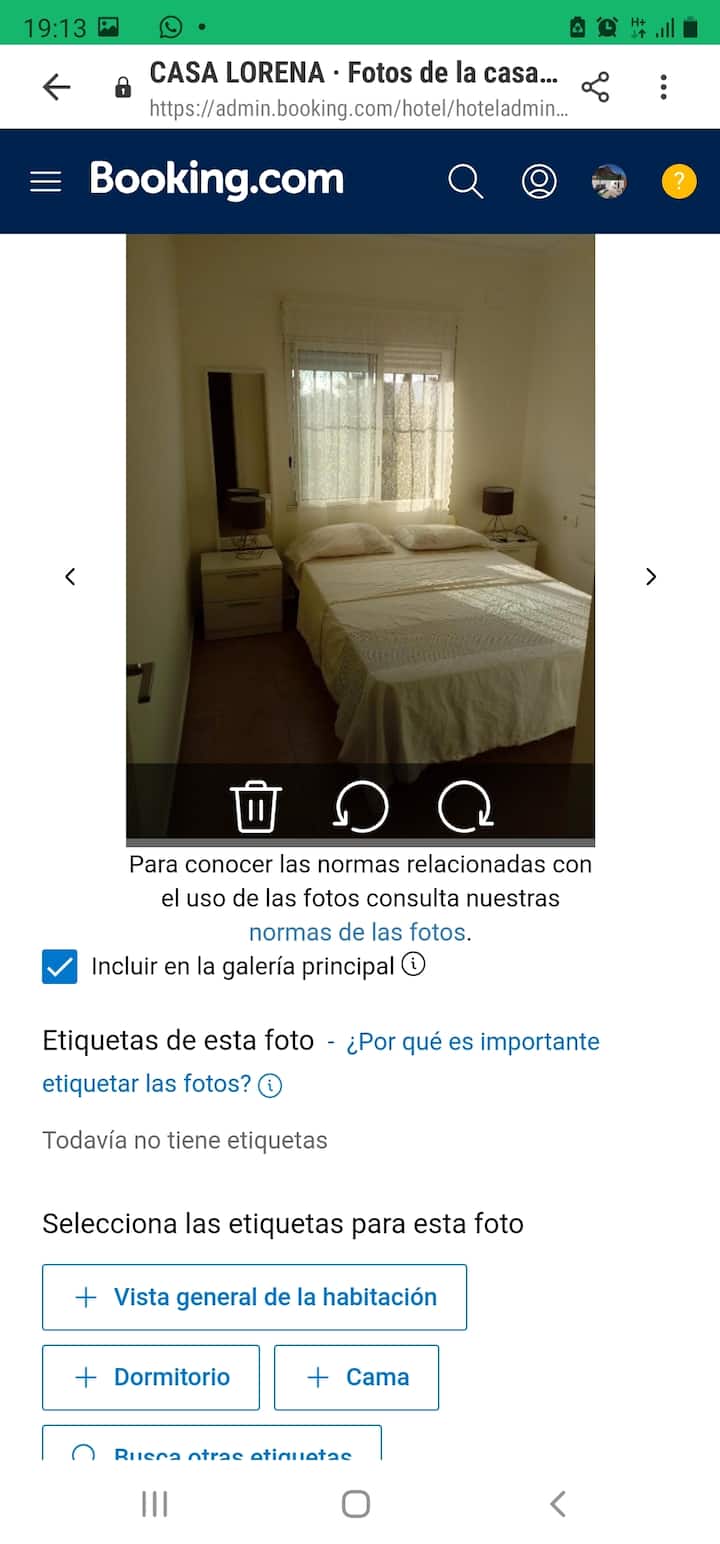Open the Booking.com hamburger menu
Screen dimensions: 720x1544
click(x=46, y=181)
